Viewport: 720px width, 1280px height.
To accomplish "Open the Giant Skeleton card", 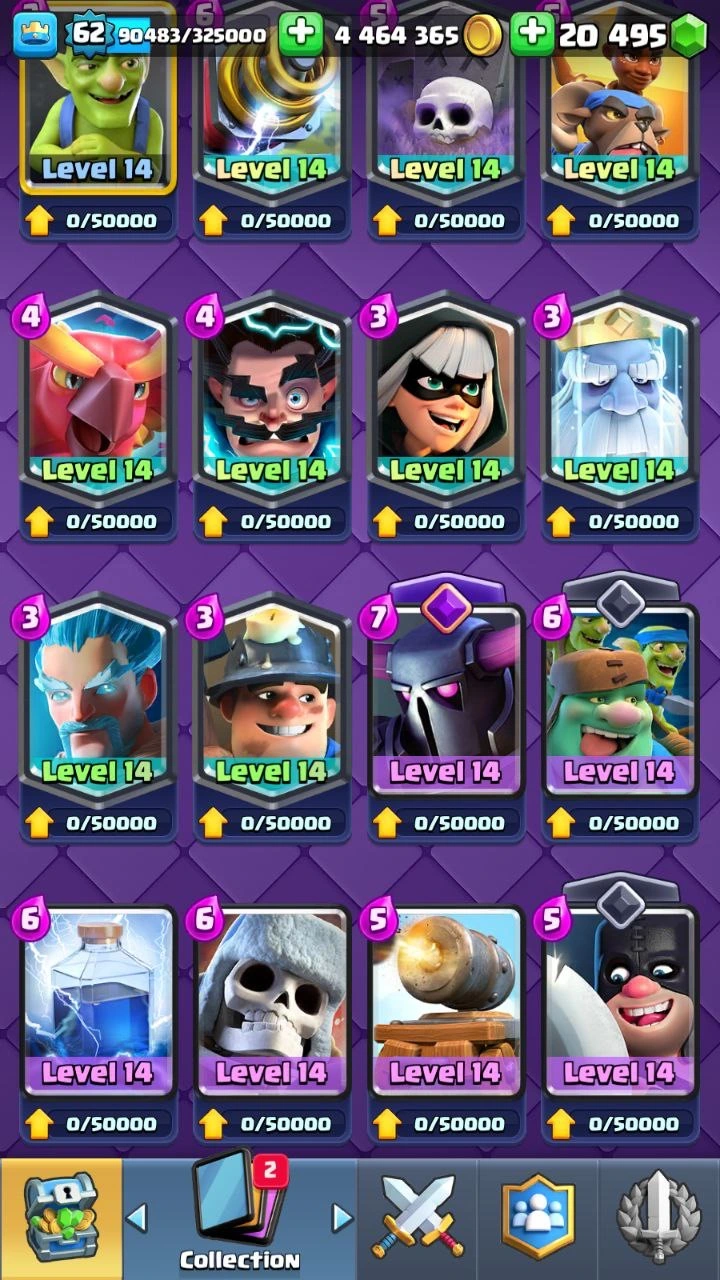I will click(271, 1000).
